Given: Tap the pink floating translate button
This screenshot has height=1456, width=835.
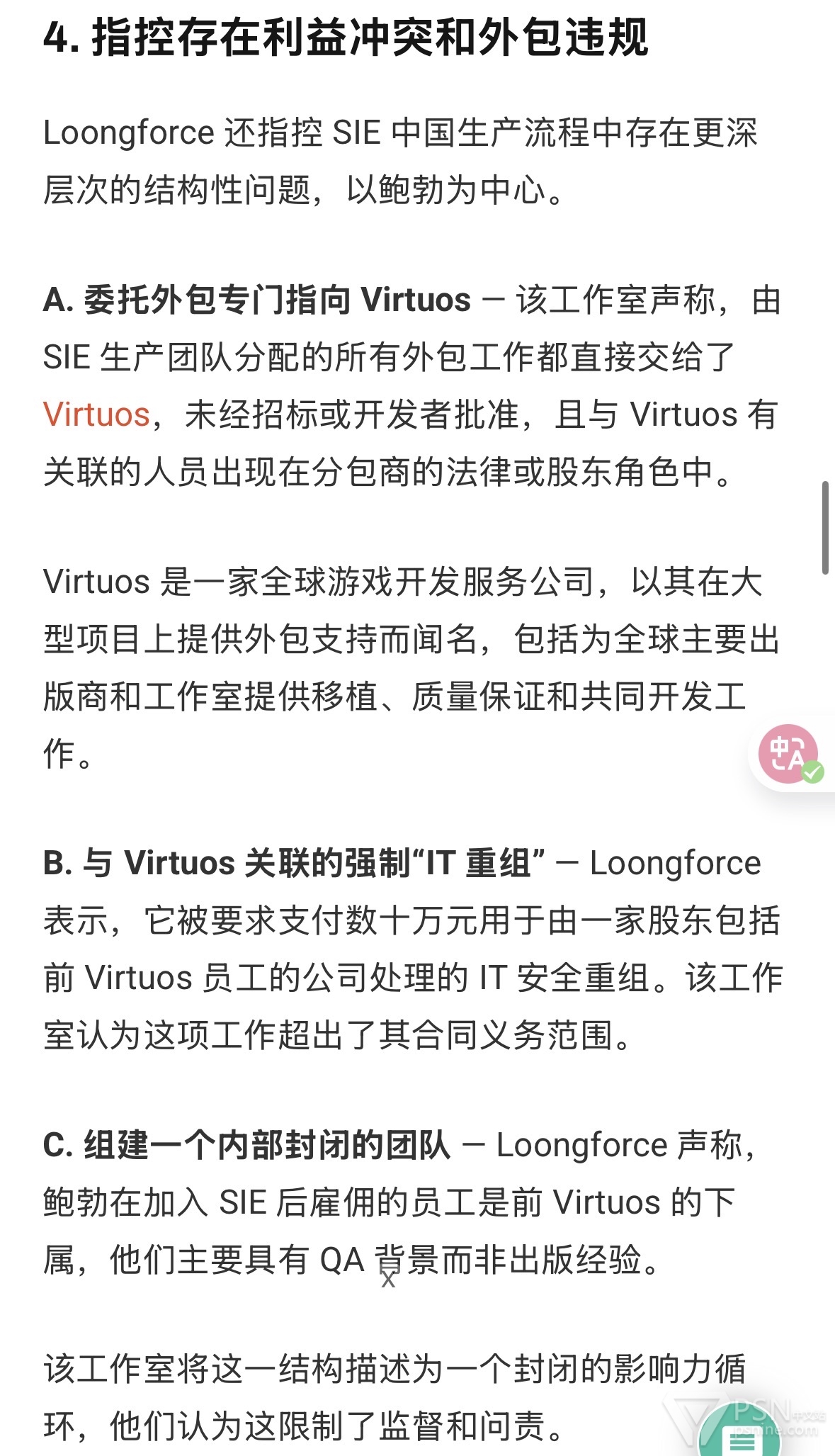Looking at the screenshot, I should click(x=789, y=753).
